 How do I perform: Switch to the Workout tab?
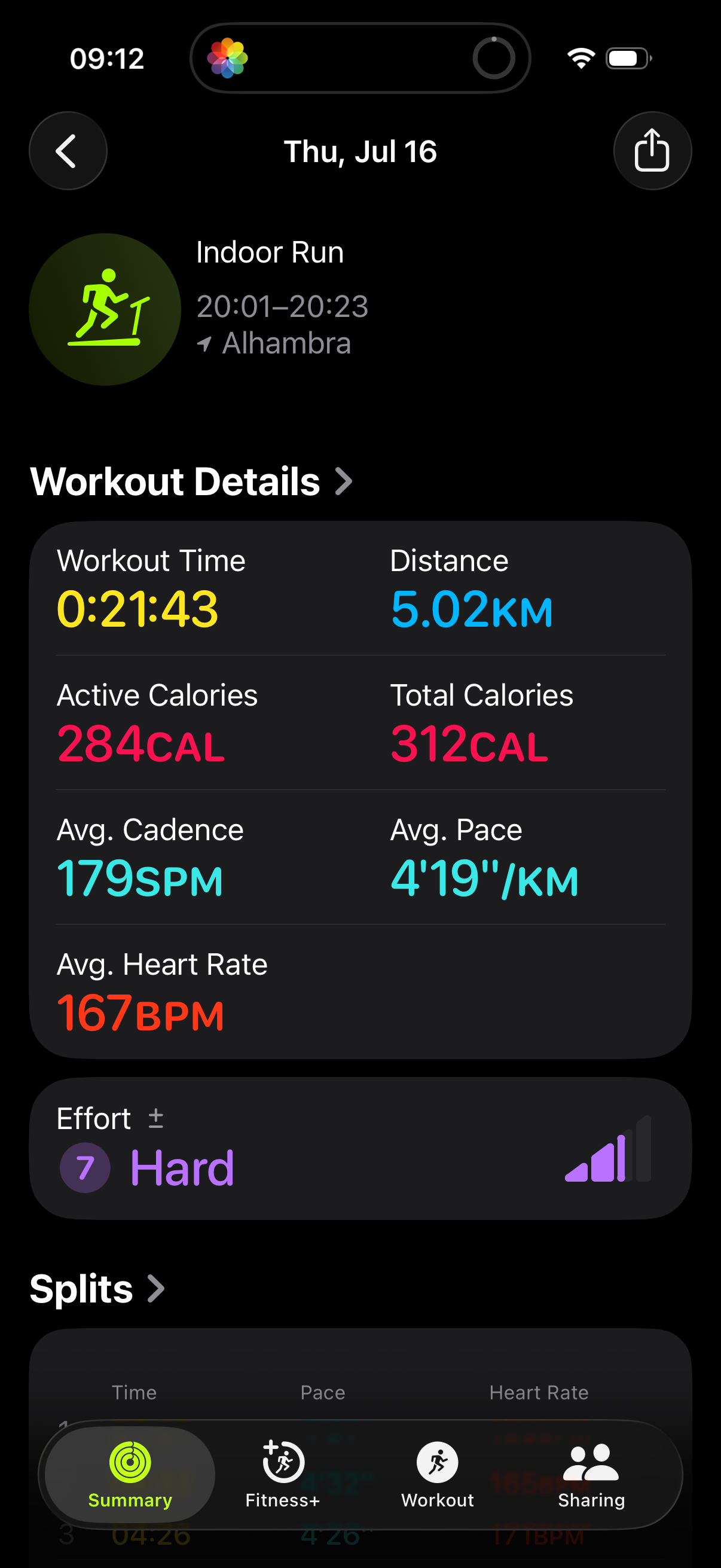click(438, 1474)
